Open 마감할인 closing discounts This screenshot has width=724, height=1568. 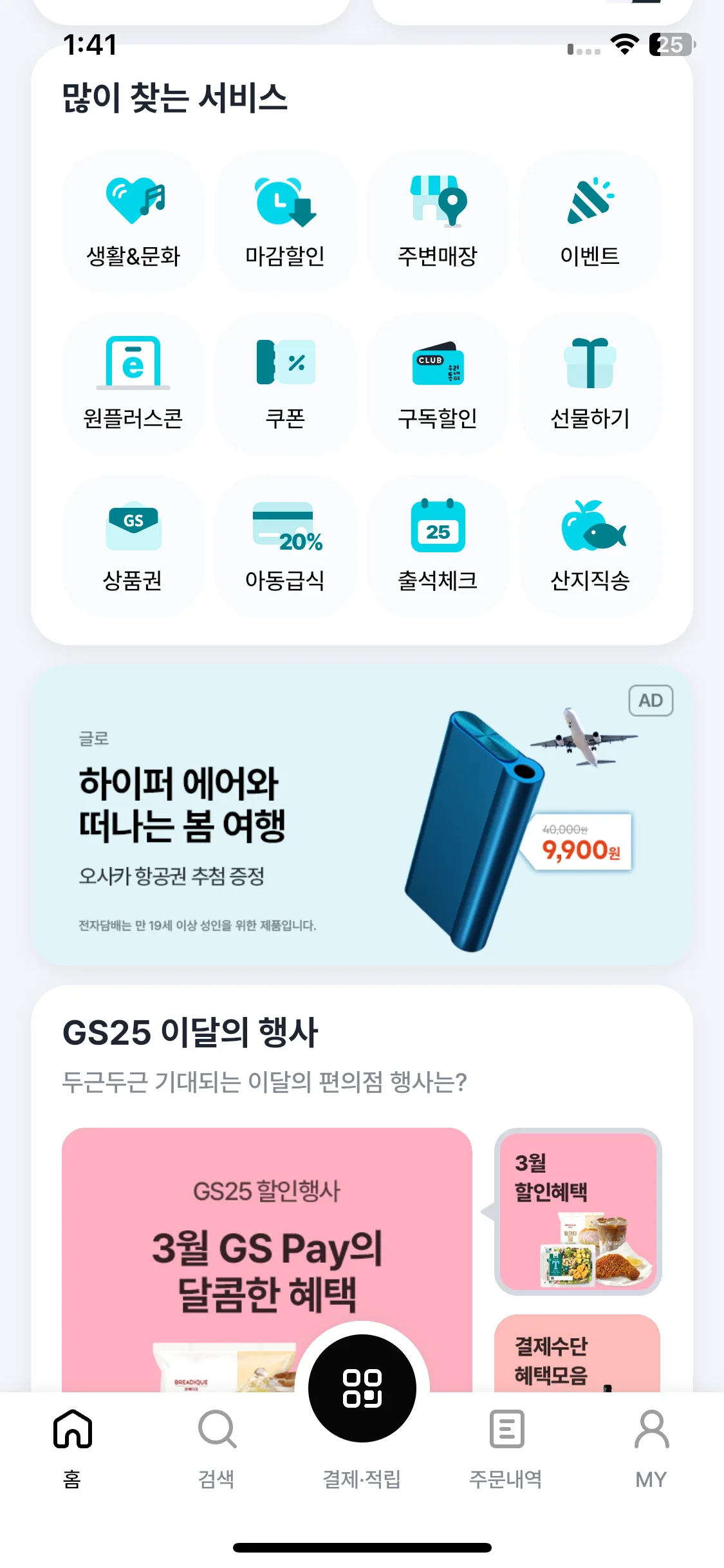[285, 222]
